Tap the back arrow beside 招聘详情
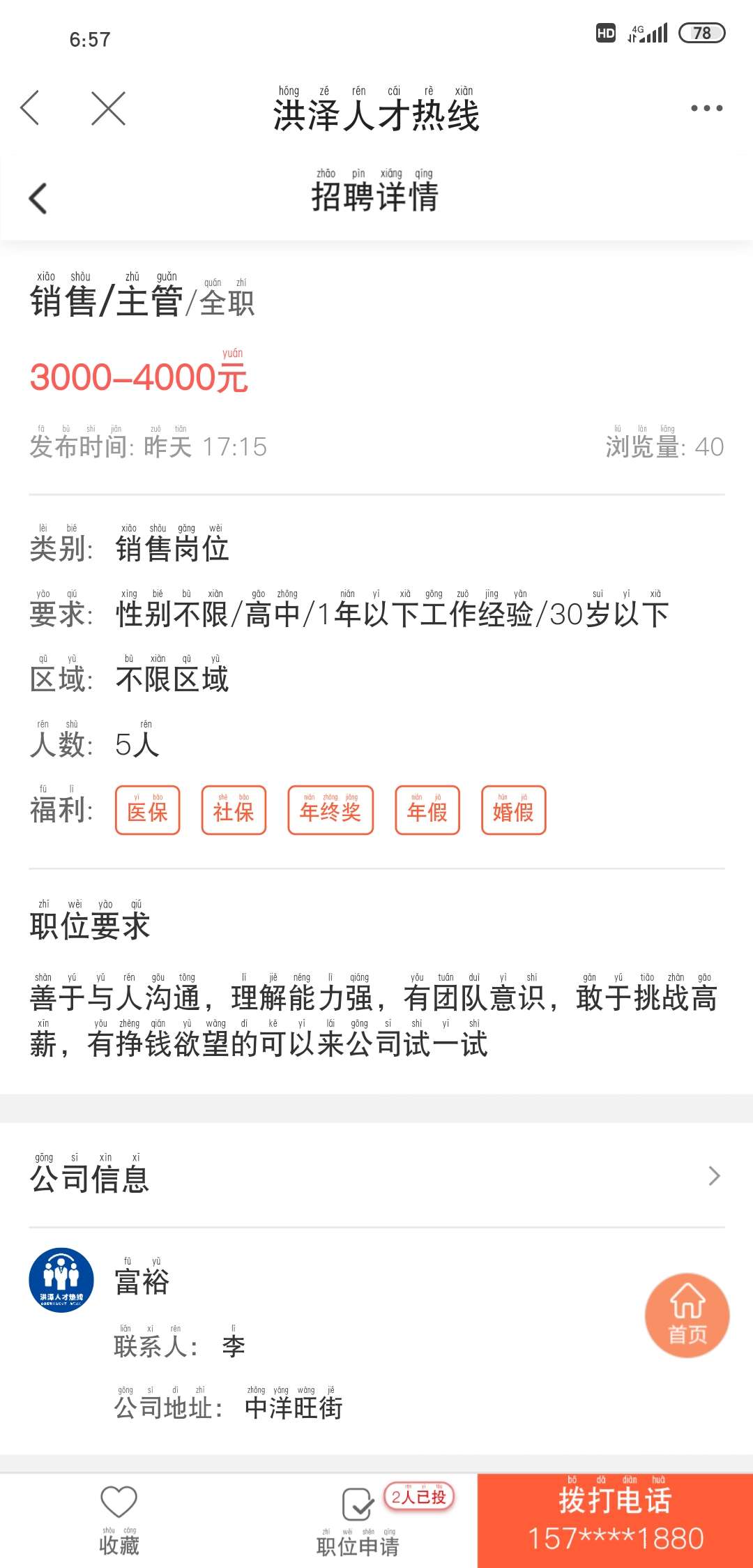The image size is (753, 1568). [x=38, y=198]
